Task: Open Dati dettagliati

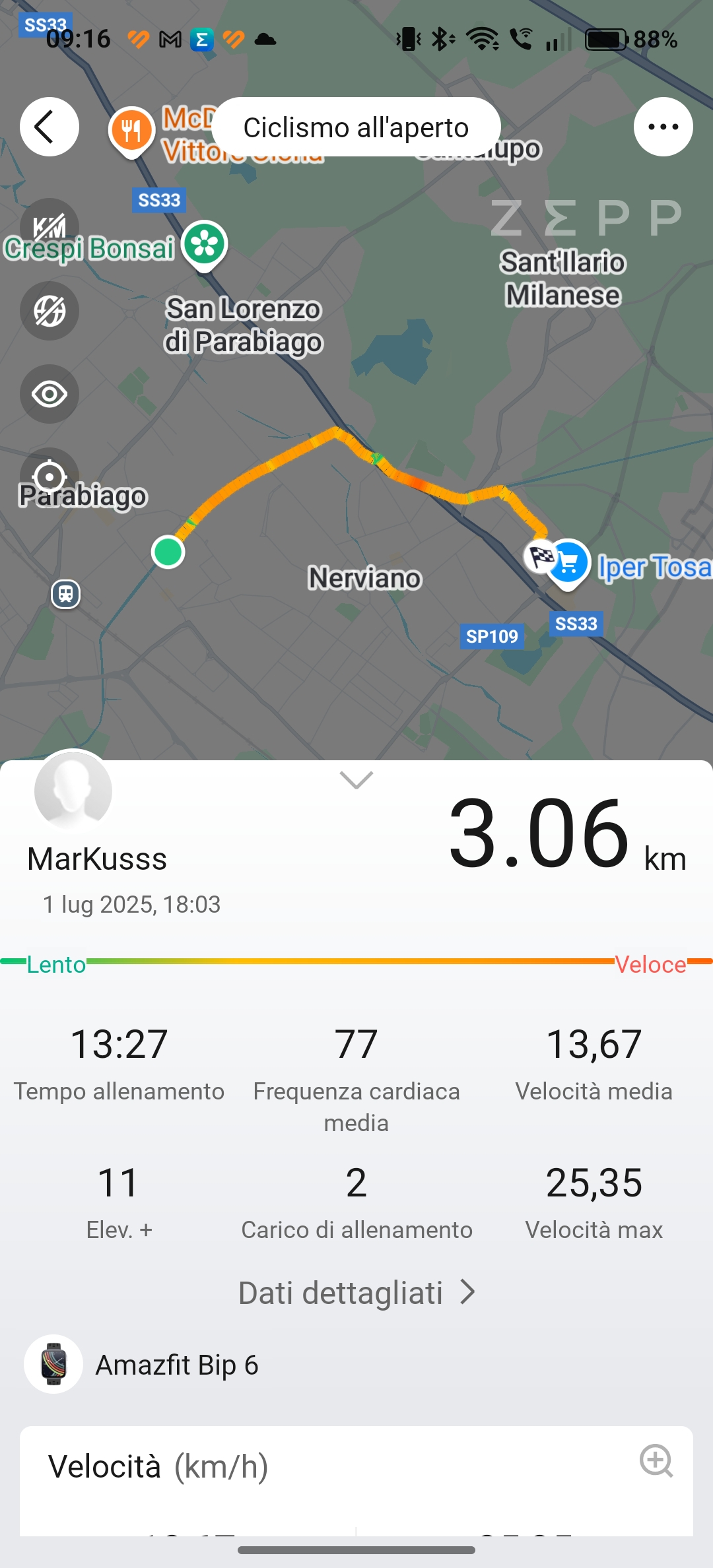Action: point(356,1293)
